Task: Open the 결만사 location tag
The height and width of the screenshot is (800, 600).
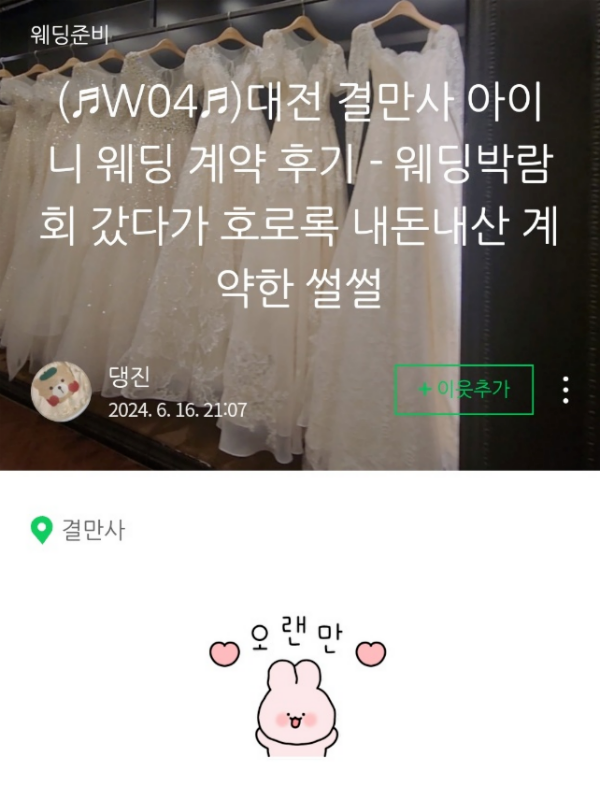Action: tap(92, 530)
